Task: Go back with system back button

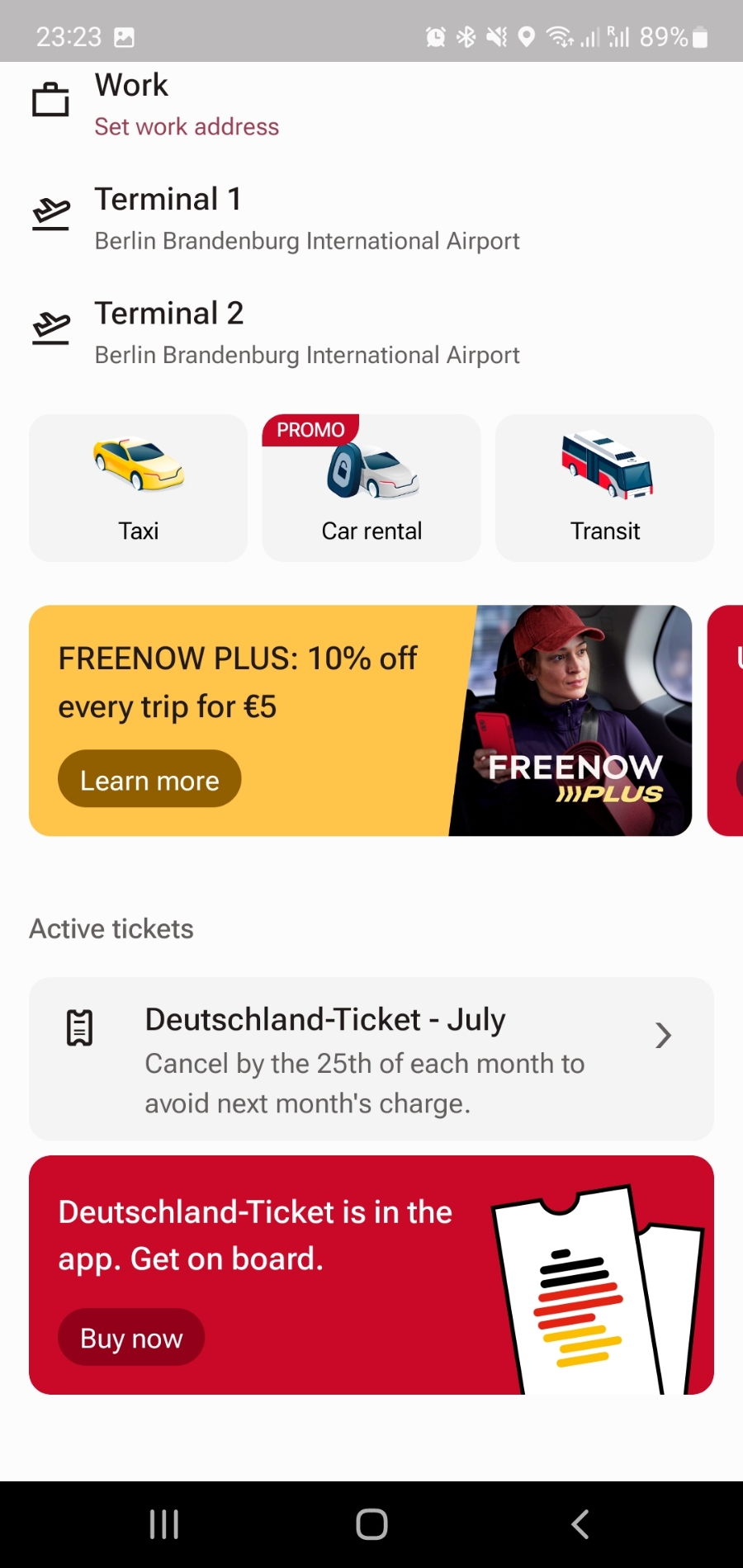Action: pos(580,1524)
